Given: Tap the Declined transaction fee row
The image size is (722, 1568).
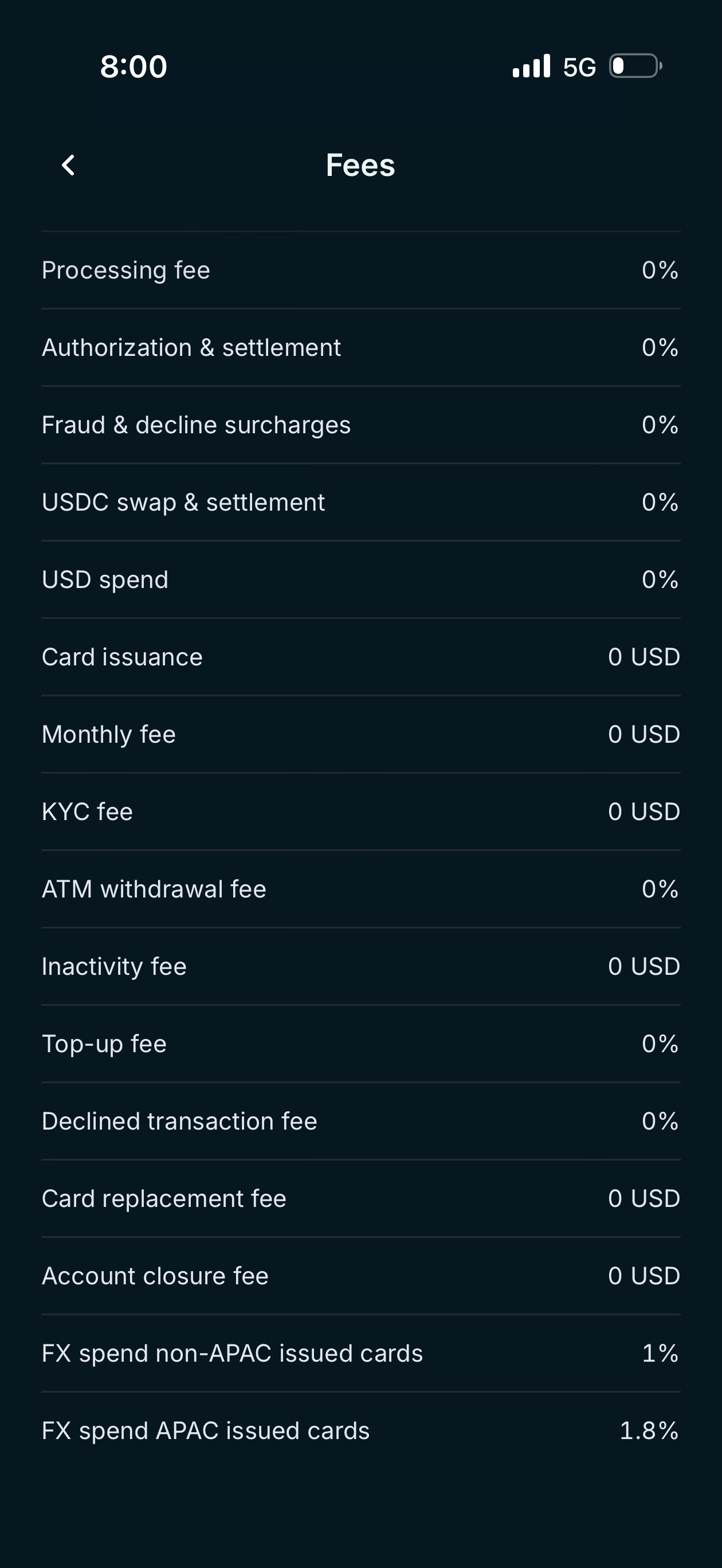Looking at the screenshot, I should click(x=360, y=1120).
